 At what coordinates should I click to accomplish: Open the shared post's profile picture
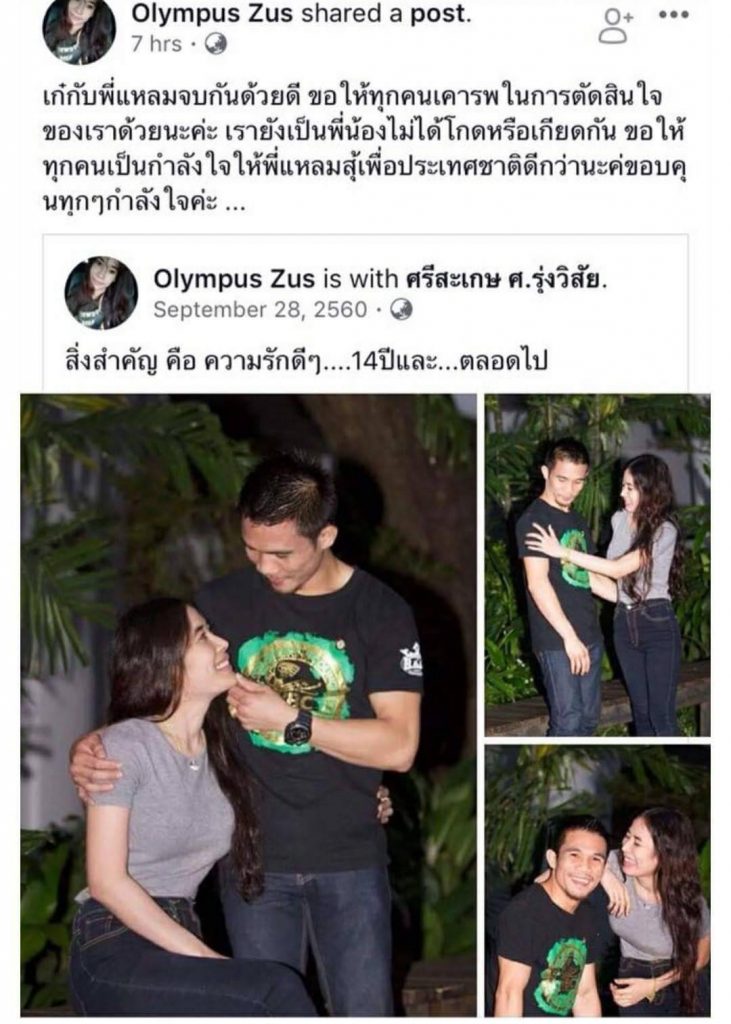click(x=101, y=293)
